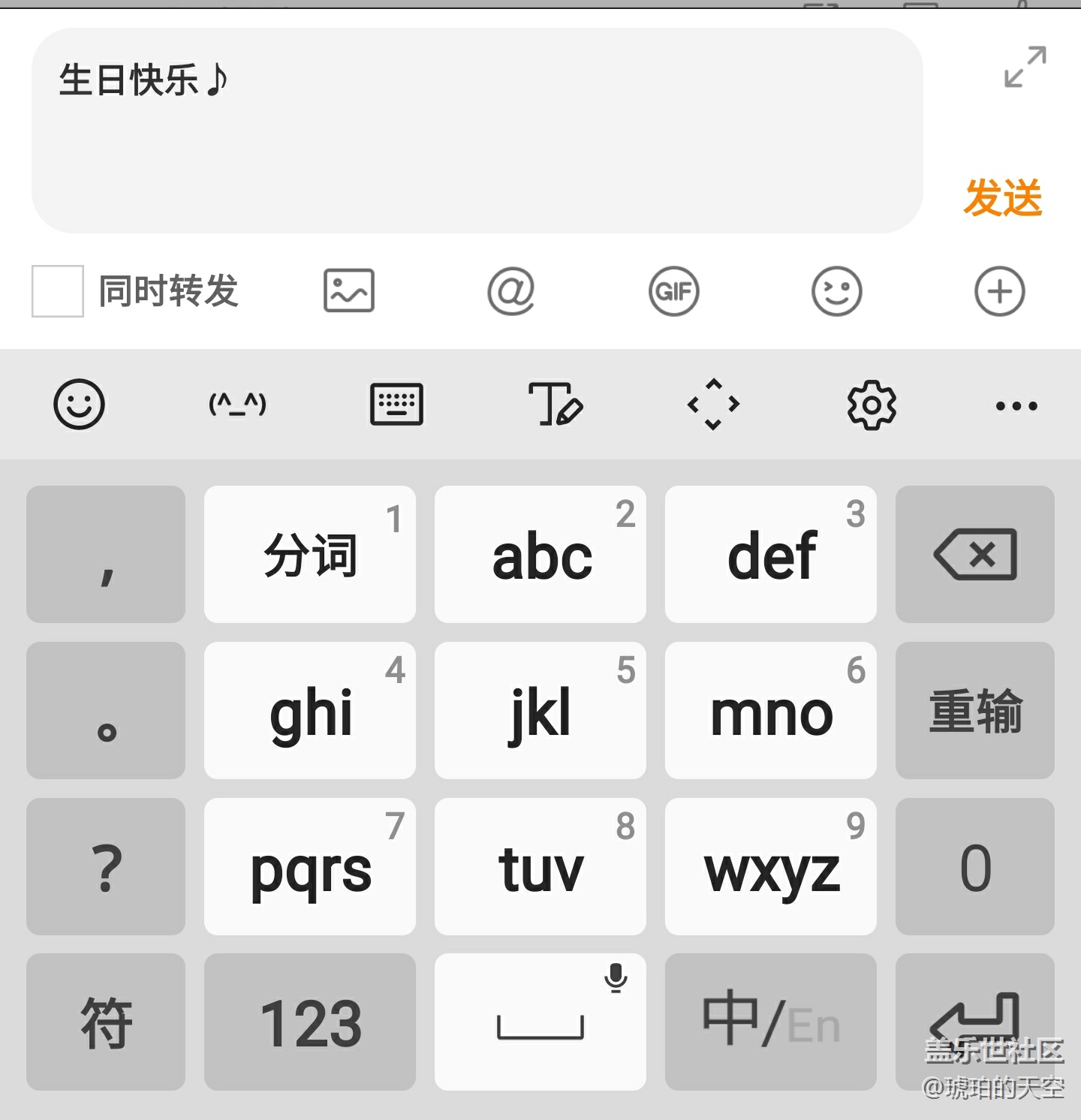
Task: Open the keyboard emoji panel
Action: point(79,404)
